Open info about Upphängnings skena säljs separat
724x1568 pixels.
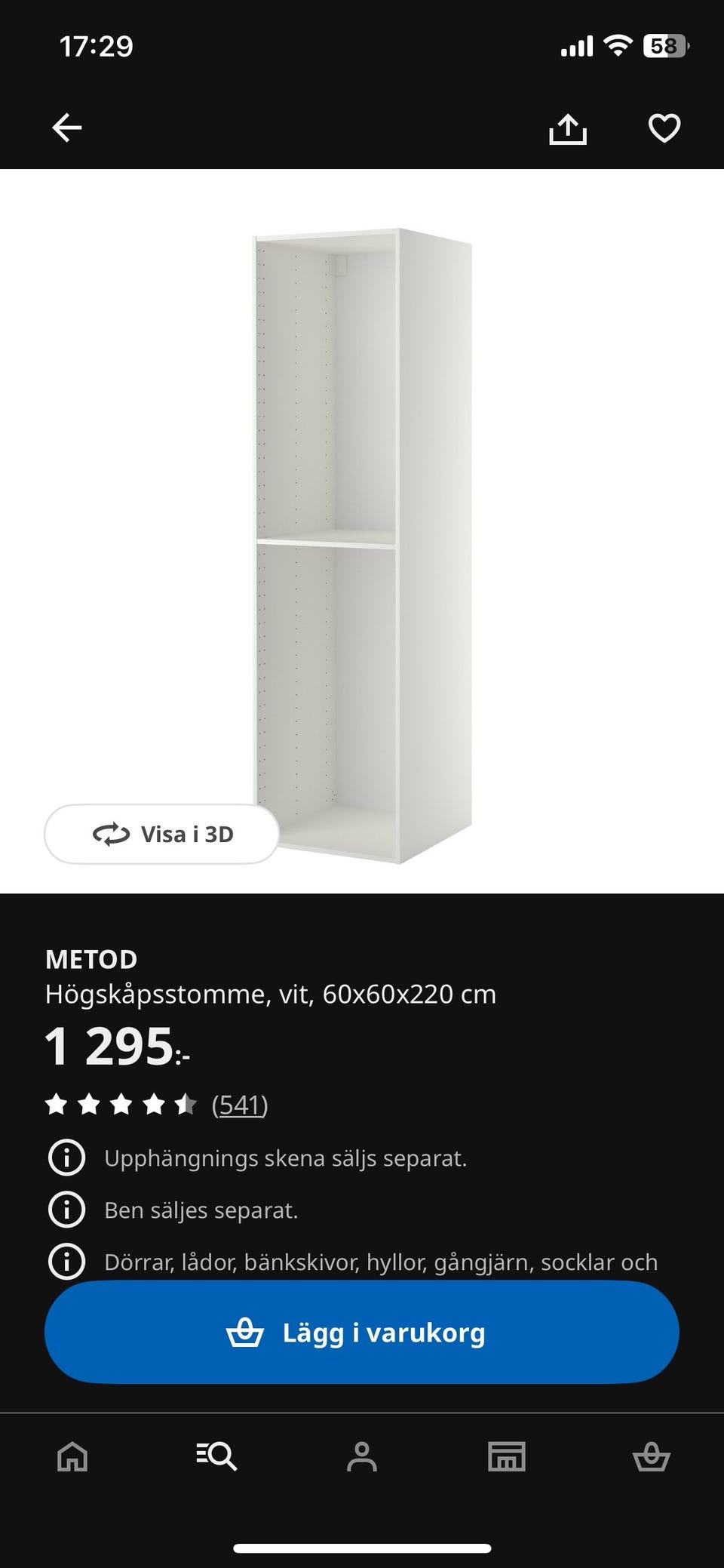pyautogui.click(x=66, y=1158)
